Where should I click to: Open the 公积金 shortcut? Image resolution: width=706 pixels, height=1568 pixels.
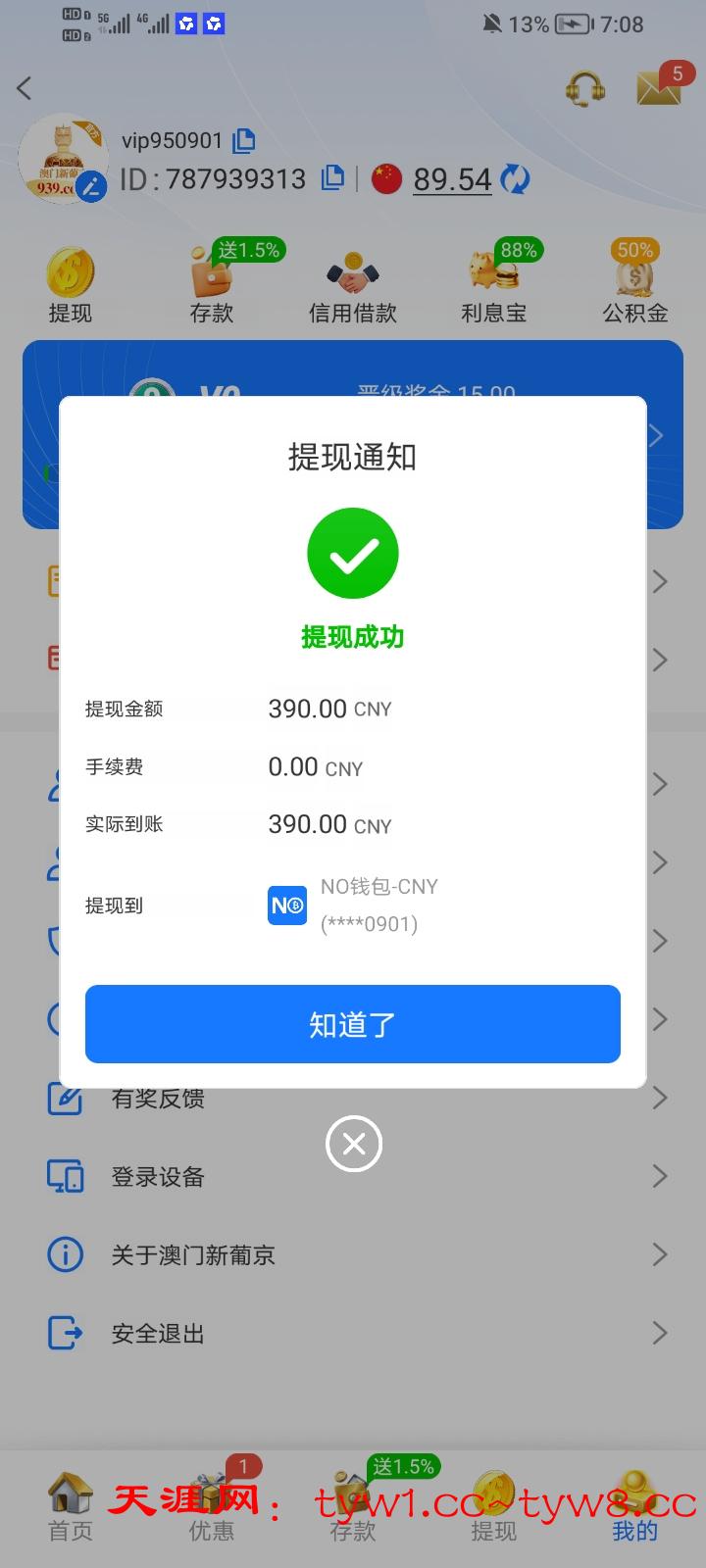pos(635,288)
